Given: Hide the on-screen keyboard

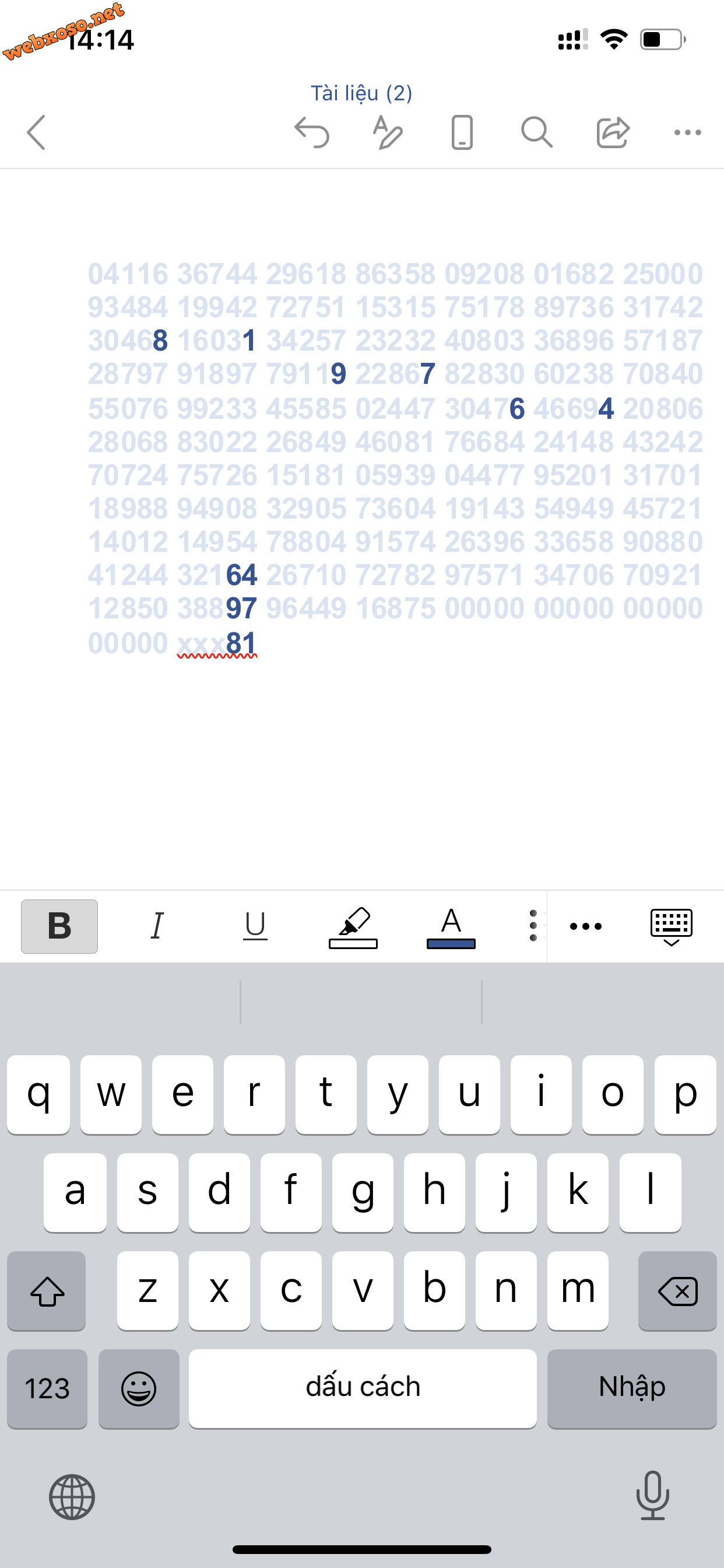Looking at the screenshot, I should click(x=671, y=927).
